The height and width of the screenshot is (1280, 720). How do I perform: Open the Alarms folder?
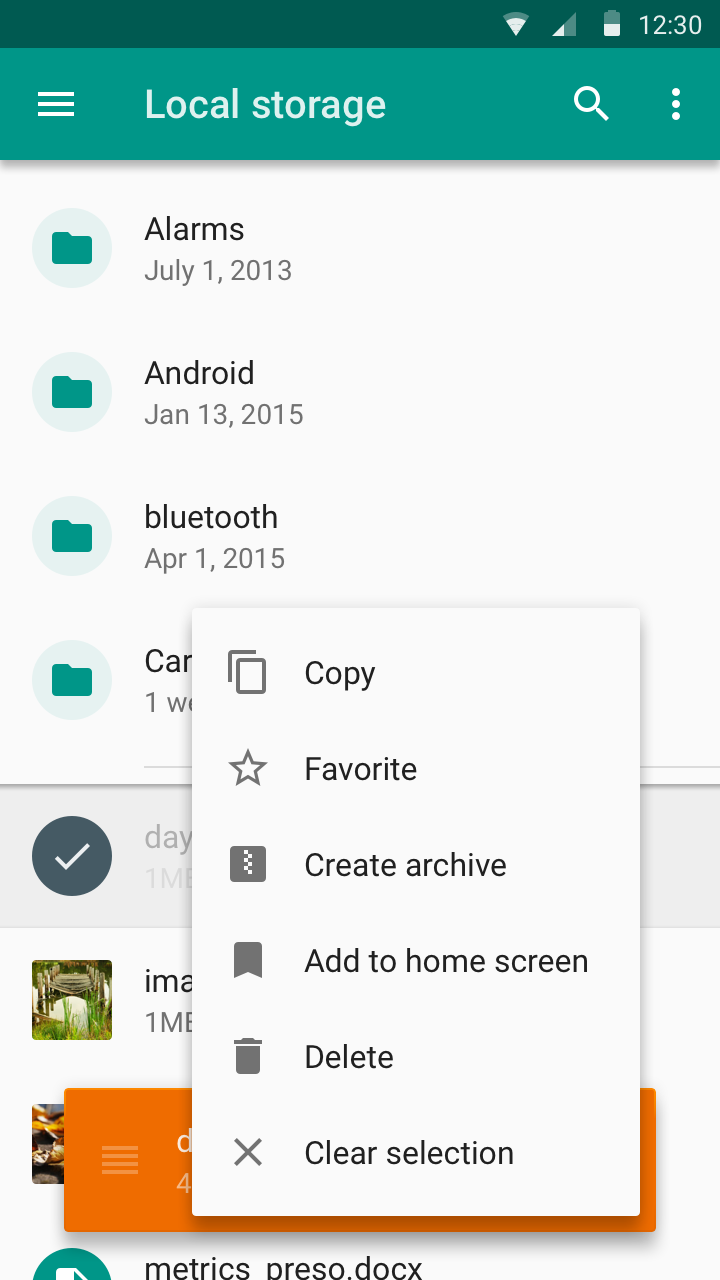[x=360, y=248]
